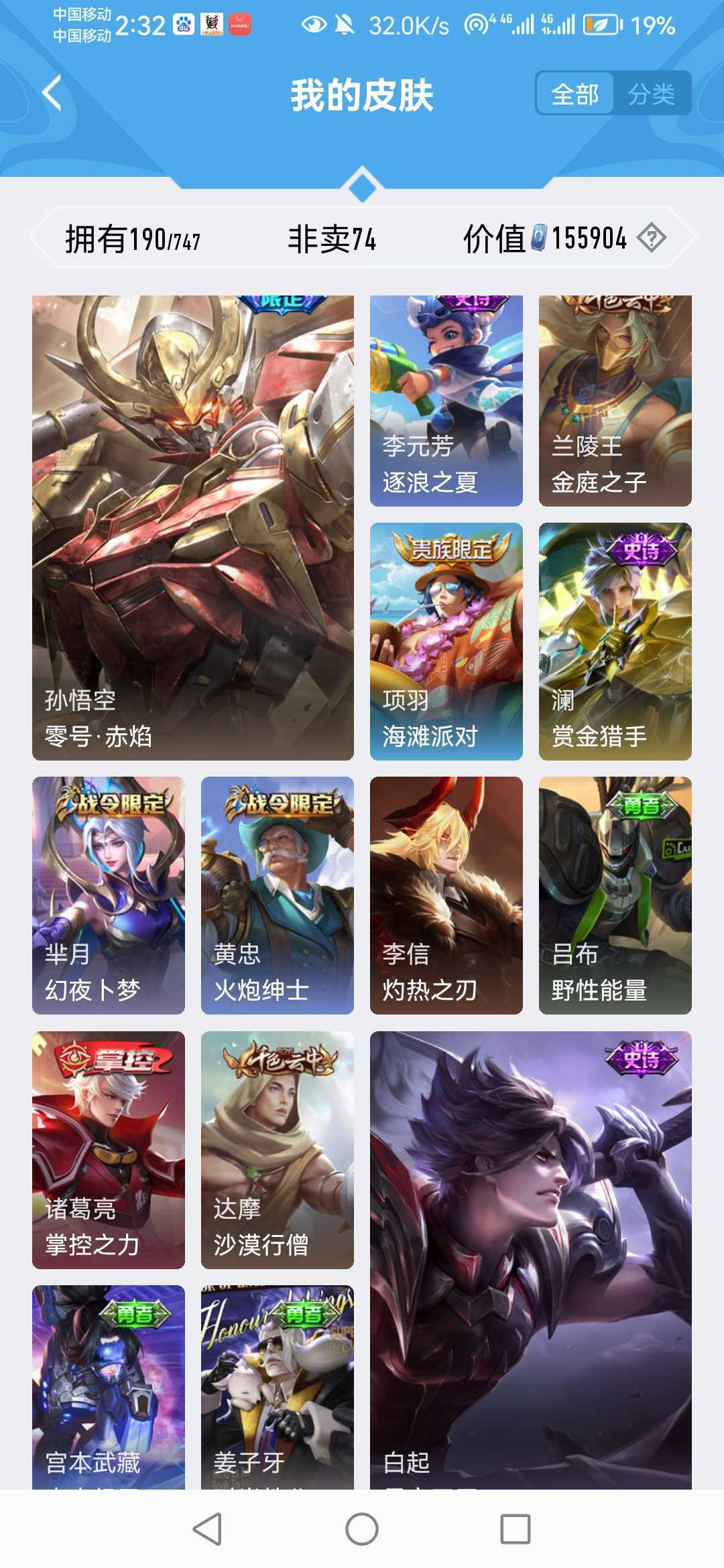
Task: View 姜子牙 skin card
Action: 277,1387
